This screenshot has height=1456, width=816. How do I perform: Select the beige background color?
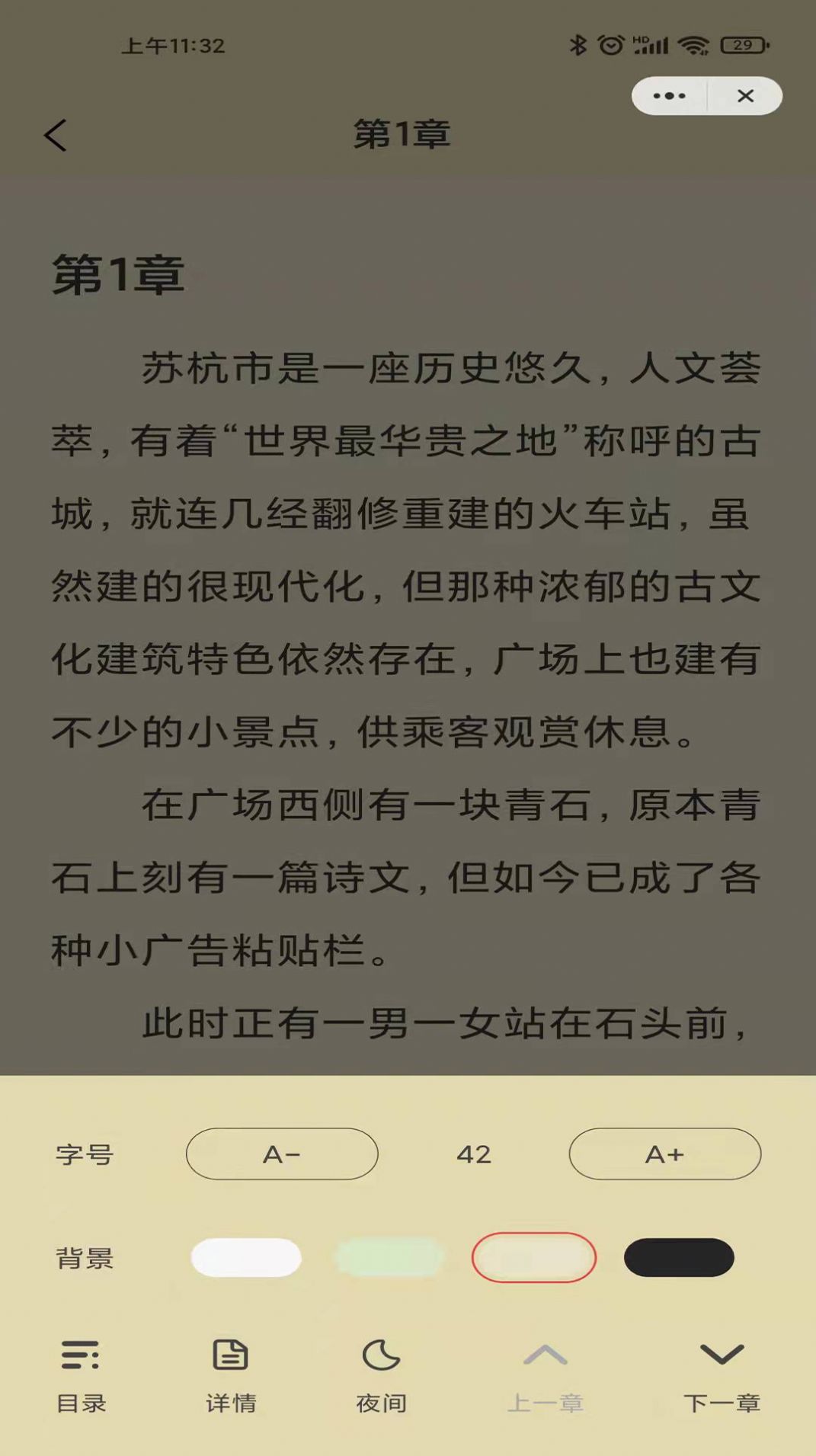[533, 1257]
